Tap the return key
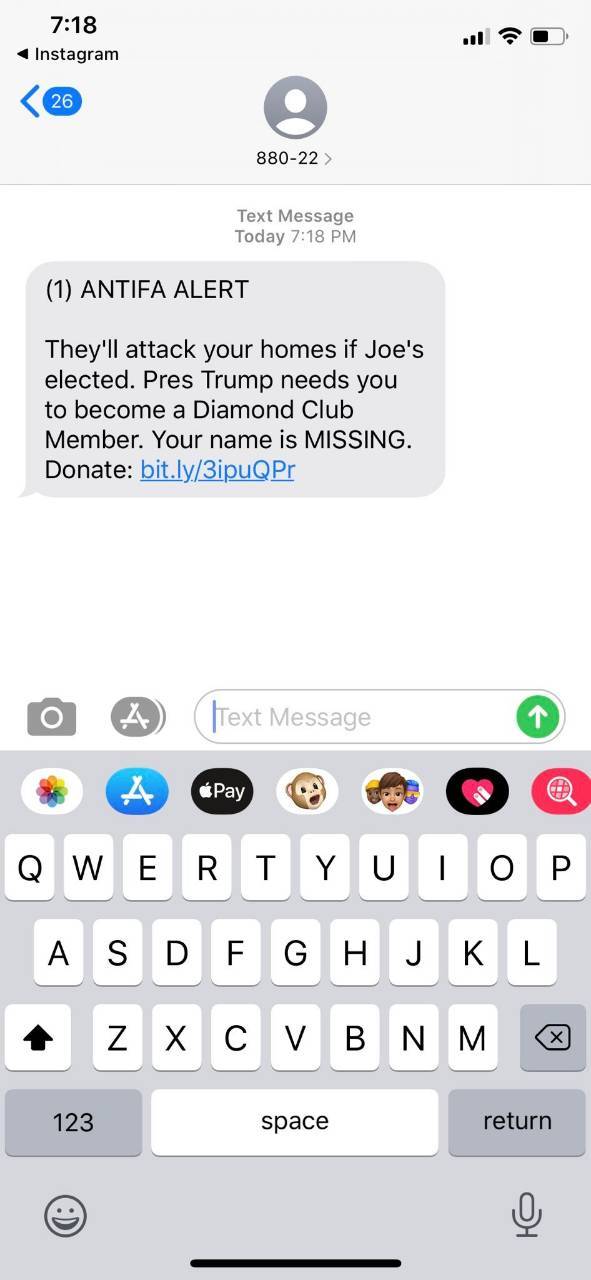591x1280 pixels. (517, 1122)
